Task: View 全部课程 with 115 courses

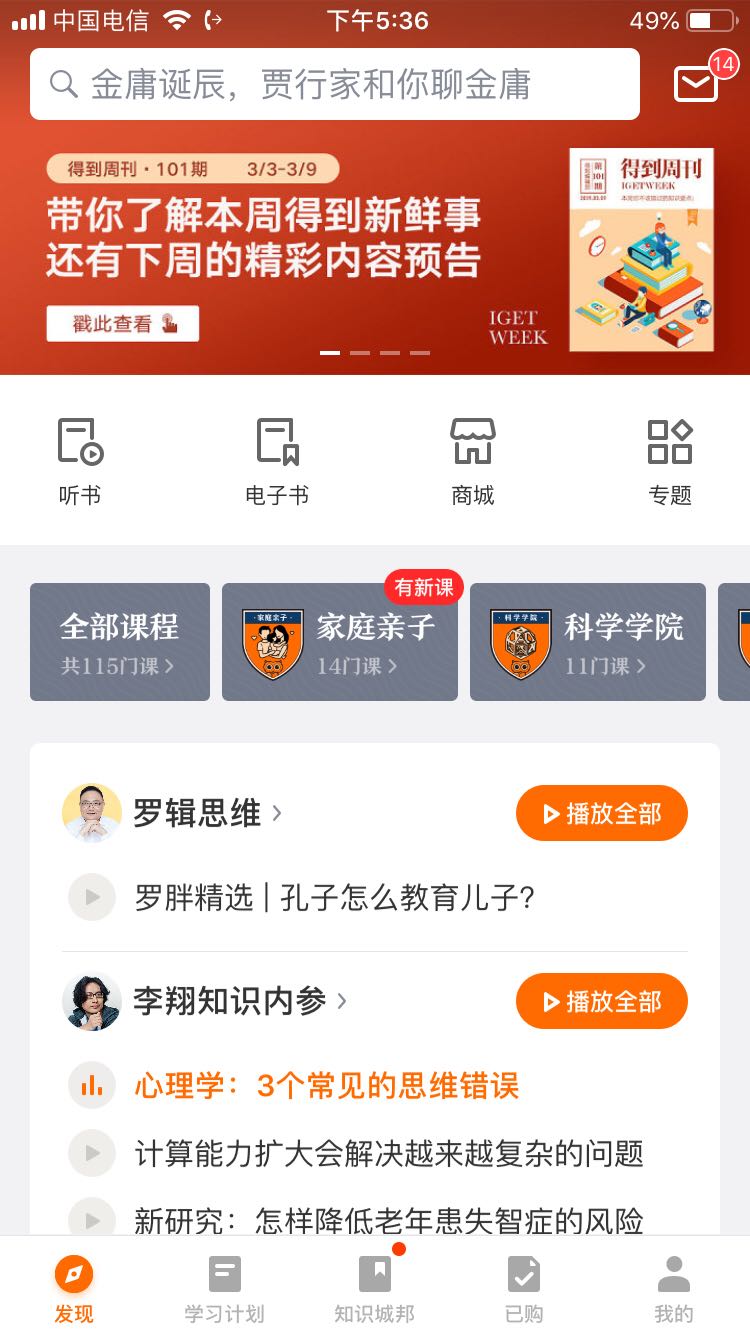Action: coord(120,641)
